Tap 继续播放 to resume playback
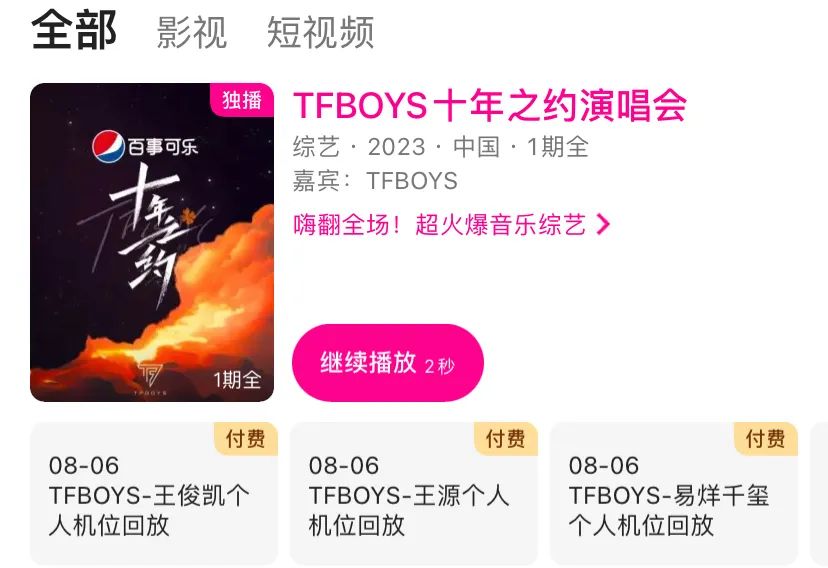Screen dimensions: 828x568 (x=387, y=363)
